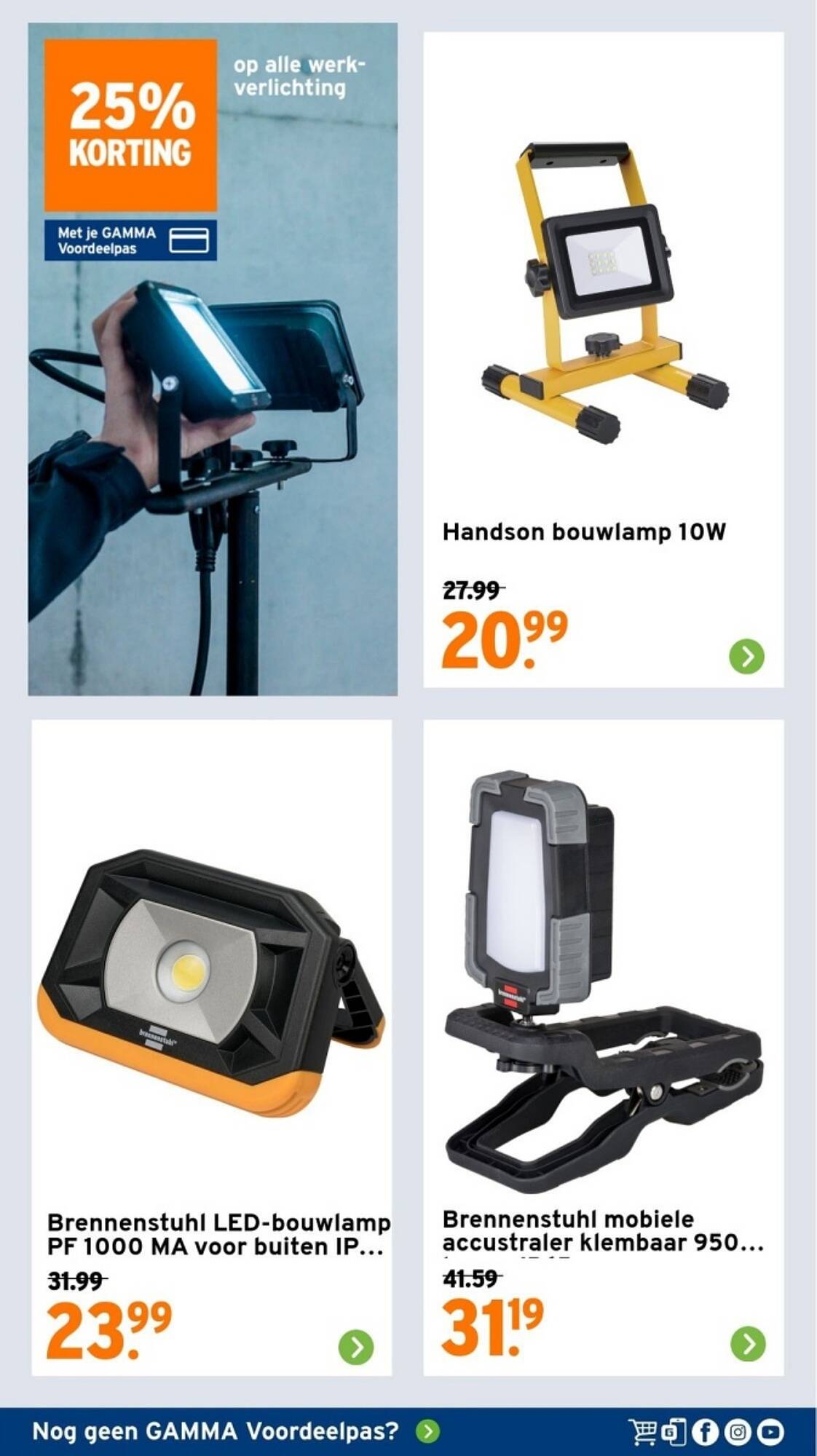Open the GAMMA mobile app icon
Image resolution: width=817 pixels, height=1456 pixels.
pos(674,1432)
